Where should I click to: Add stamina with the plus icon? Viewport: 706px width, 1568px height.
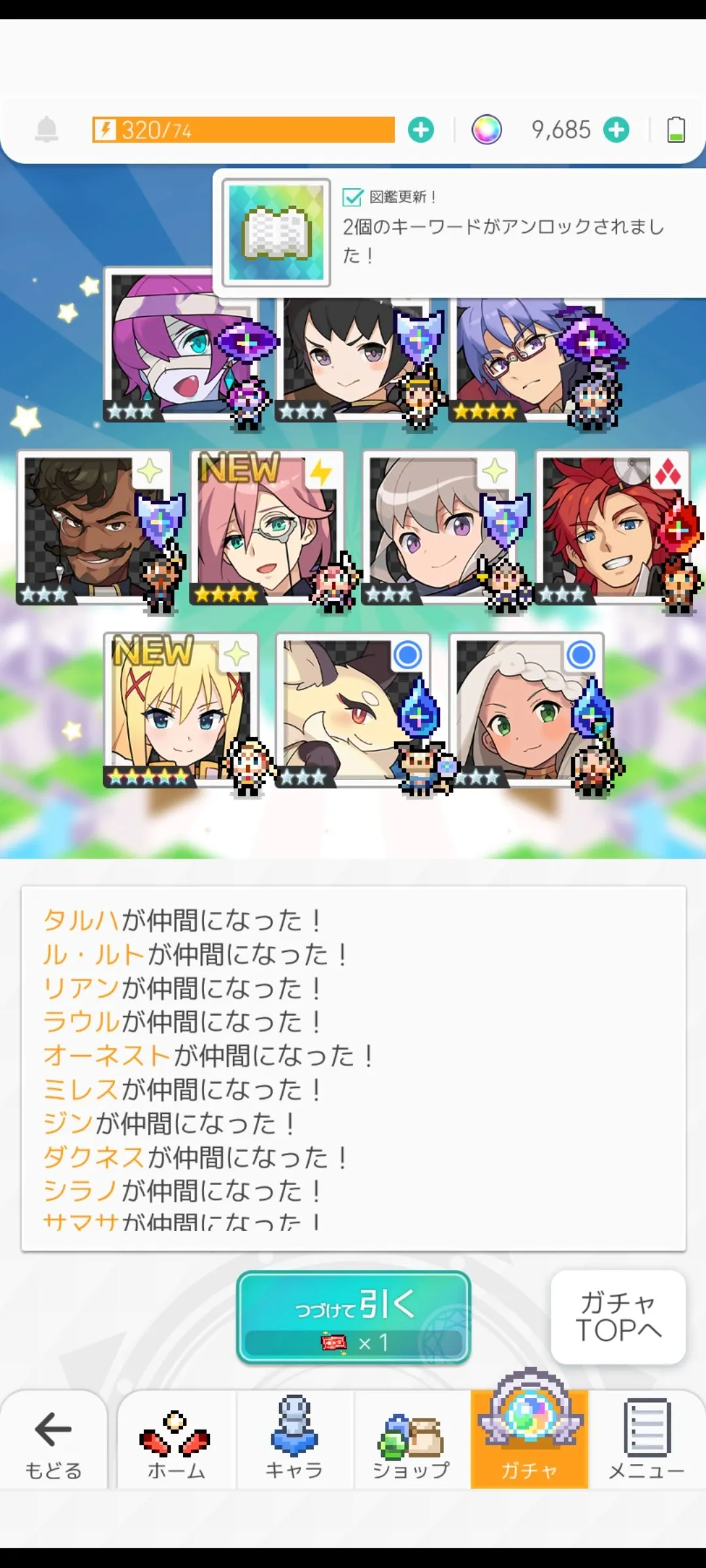421,130
